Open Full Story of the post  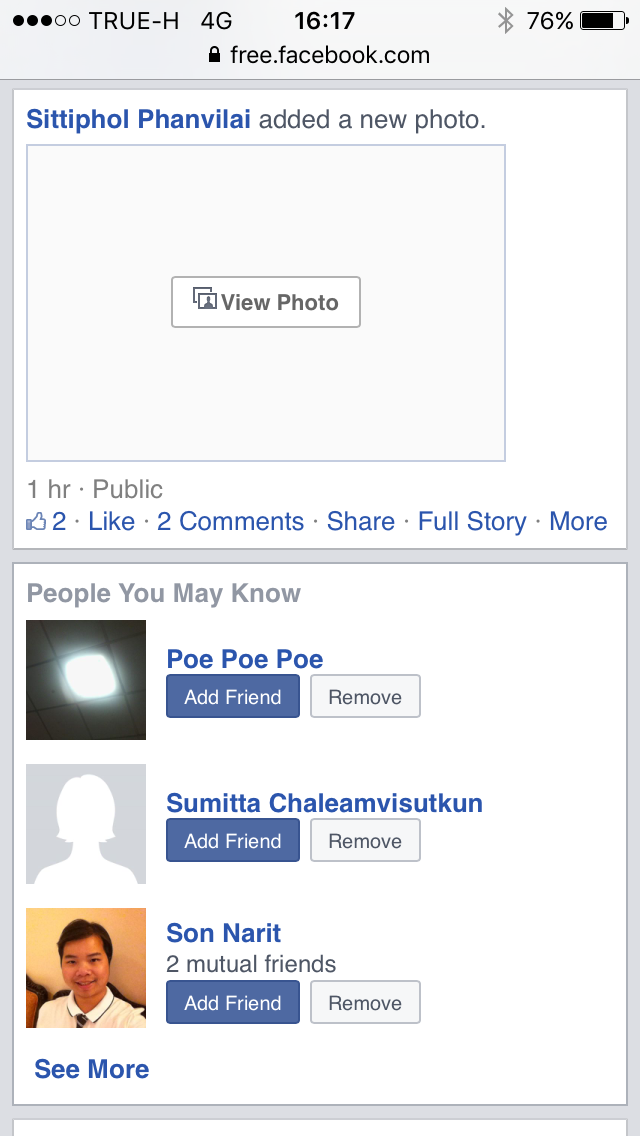(472, 521)
